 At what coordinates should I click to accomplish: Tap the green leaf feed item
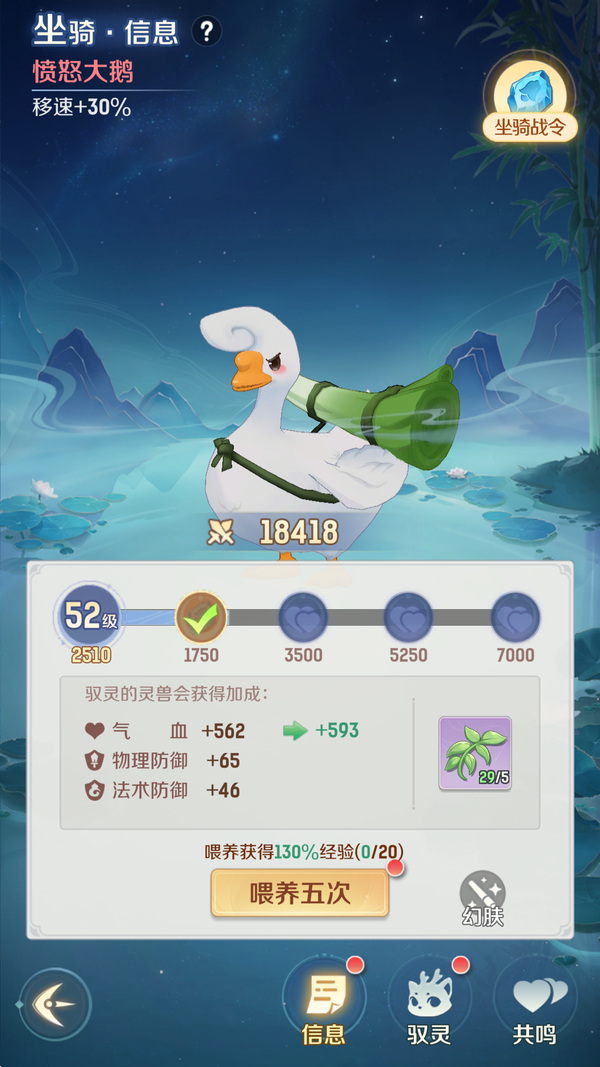tap(475, 752)
